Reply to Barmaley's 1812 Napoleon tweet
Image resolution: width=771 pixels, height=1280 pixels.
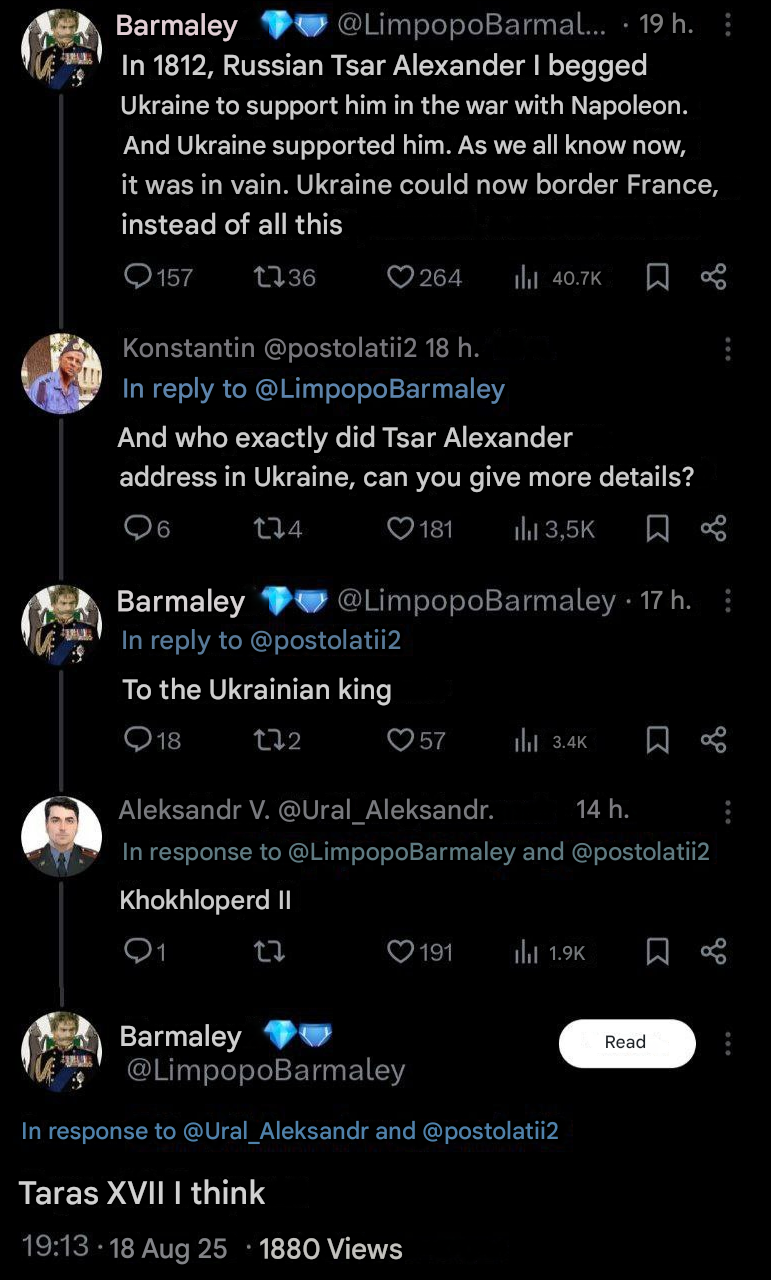point(138,277)
